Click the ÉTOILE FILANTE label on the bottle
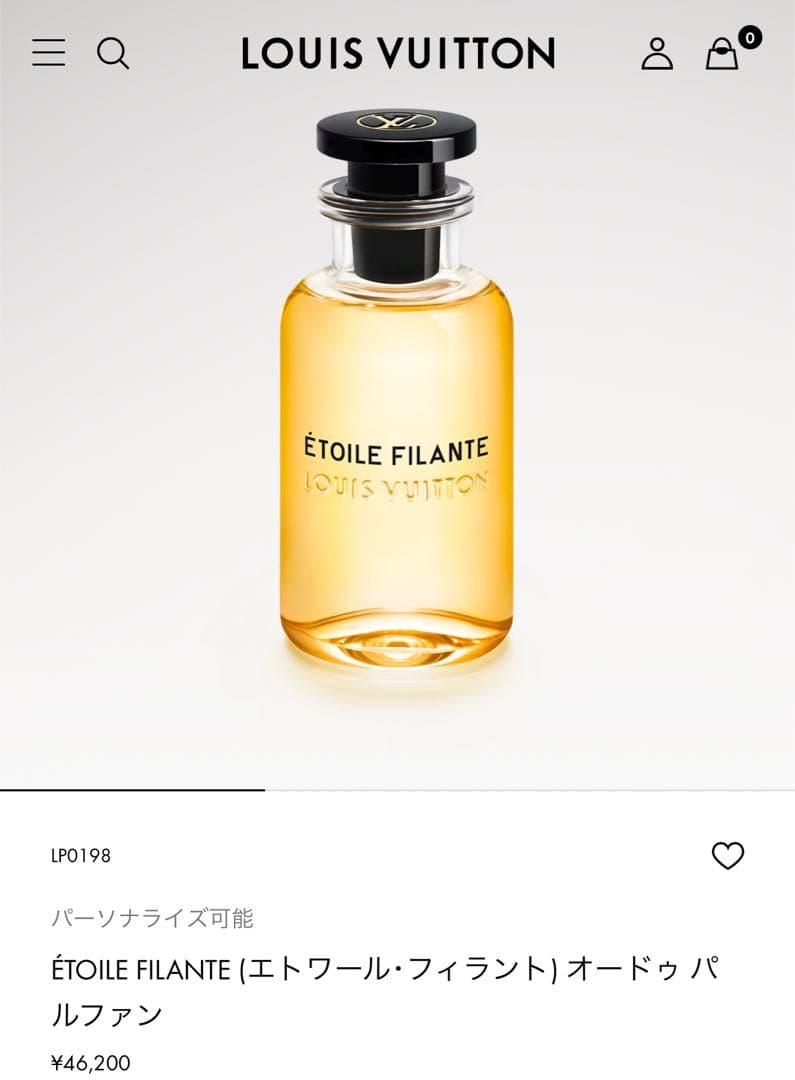 (392, 449)
